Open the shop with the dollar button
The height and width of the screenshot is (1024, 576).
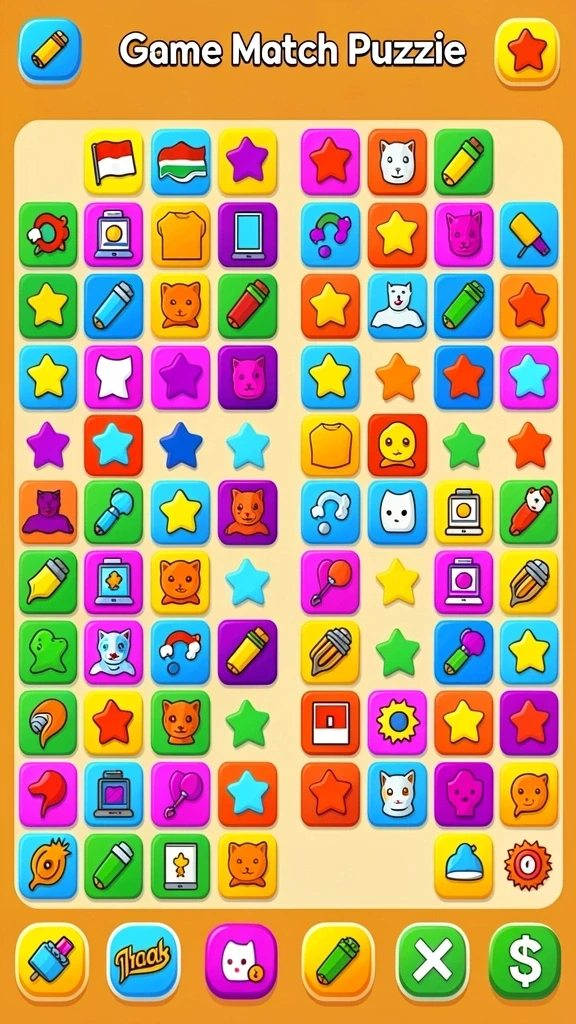(525, 961)
